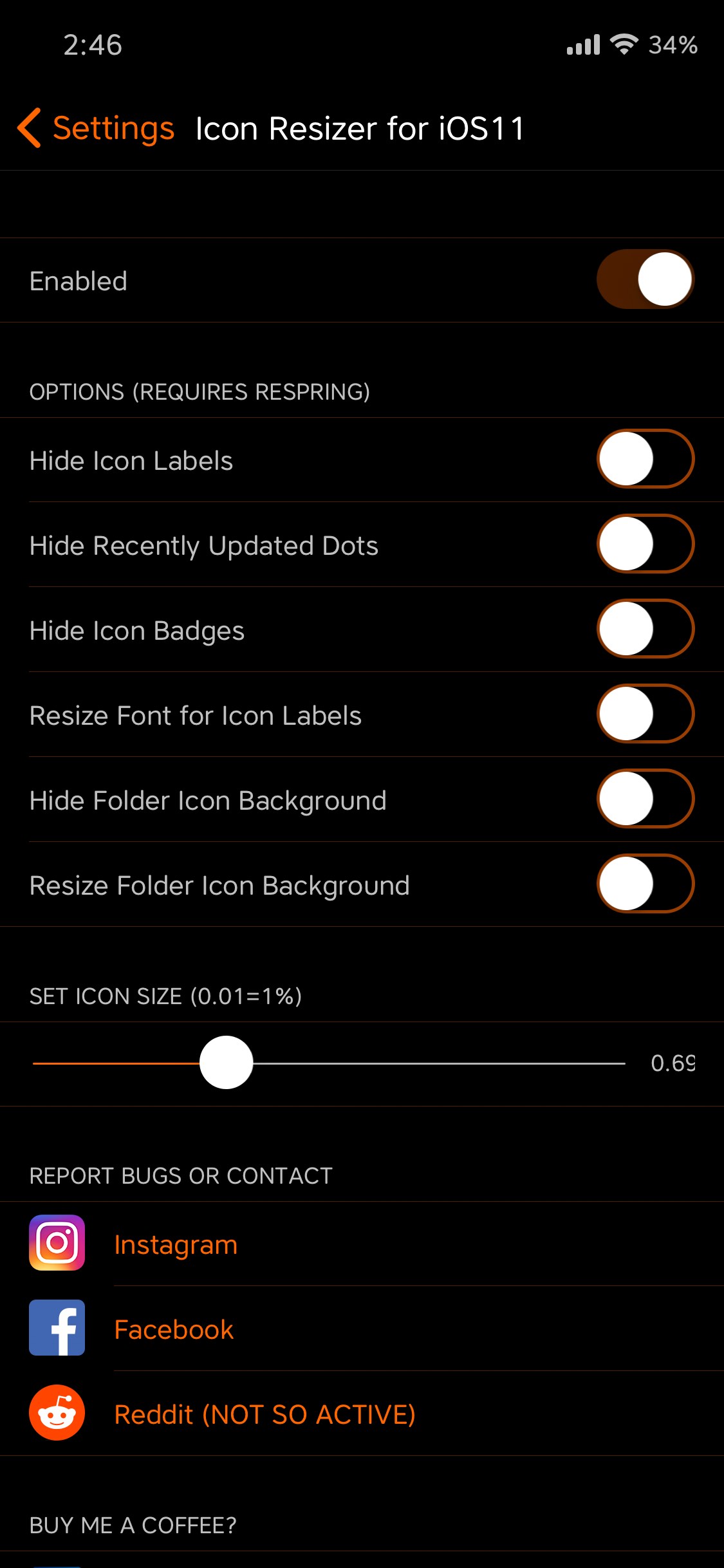This screenshot has height=1568, width=724.
Task: Toggle Hide Icon Badges on
Action: tap(644, 629)
